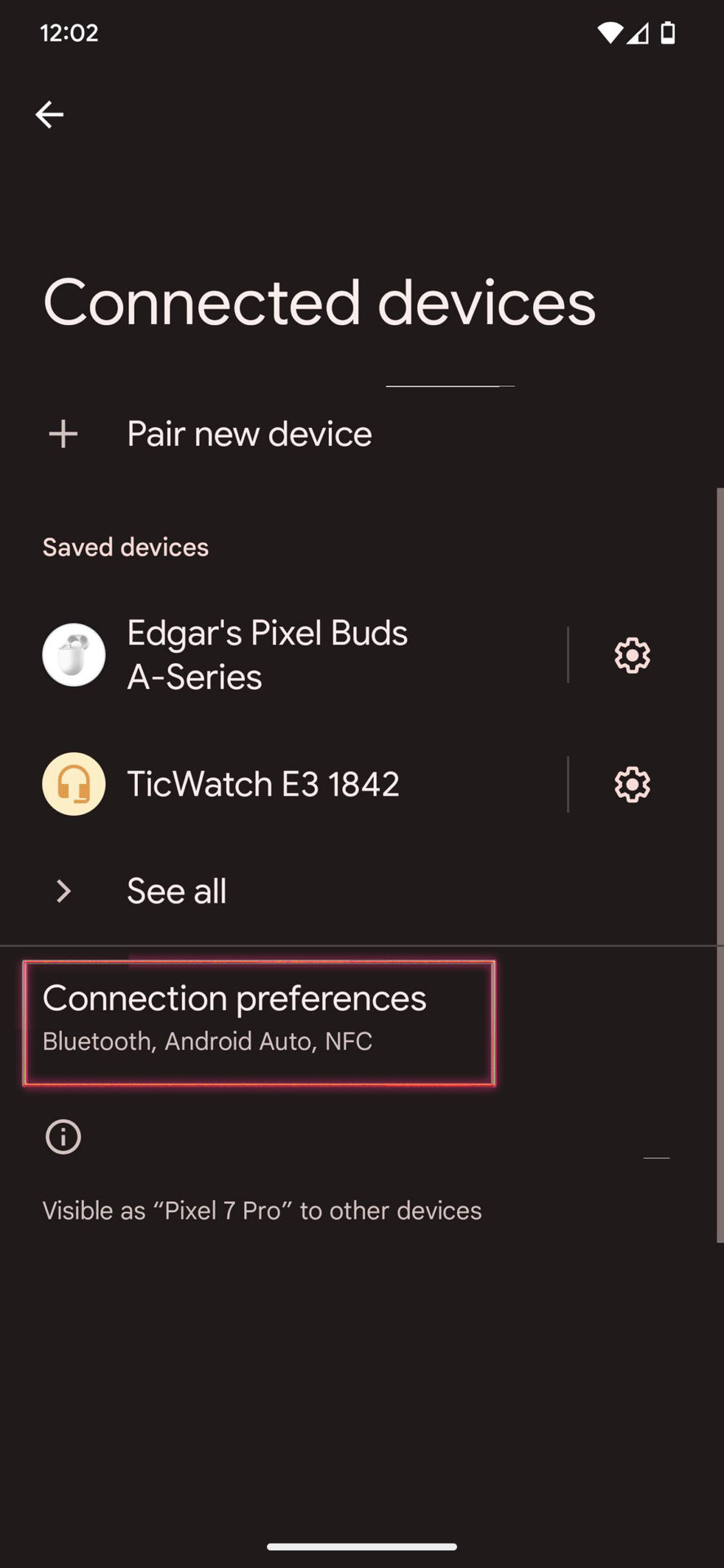
Task: Expand See all saved devices
Action: (176, 891)
